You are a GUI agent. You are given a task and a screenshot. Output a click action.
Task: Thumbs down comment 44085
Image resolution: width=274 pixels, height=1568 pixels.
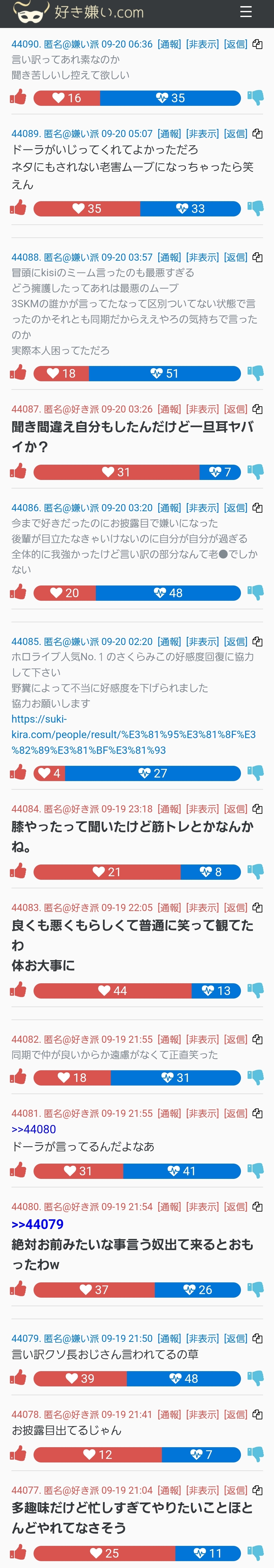coord(255,773)
